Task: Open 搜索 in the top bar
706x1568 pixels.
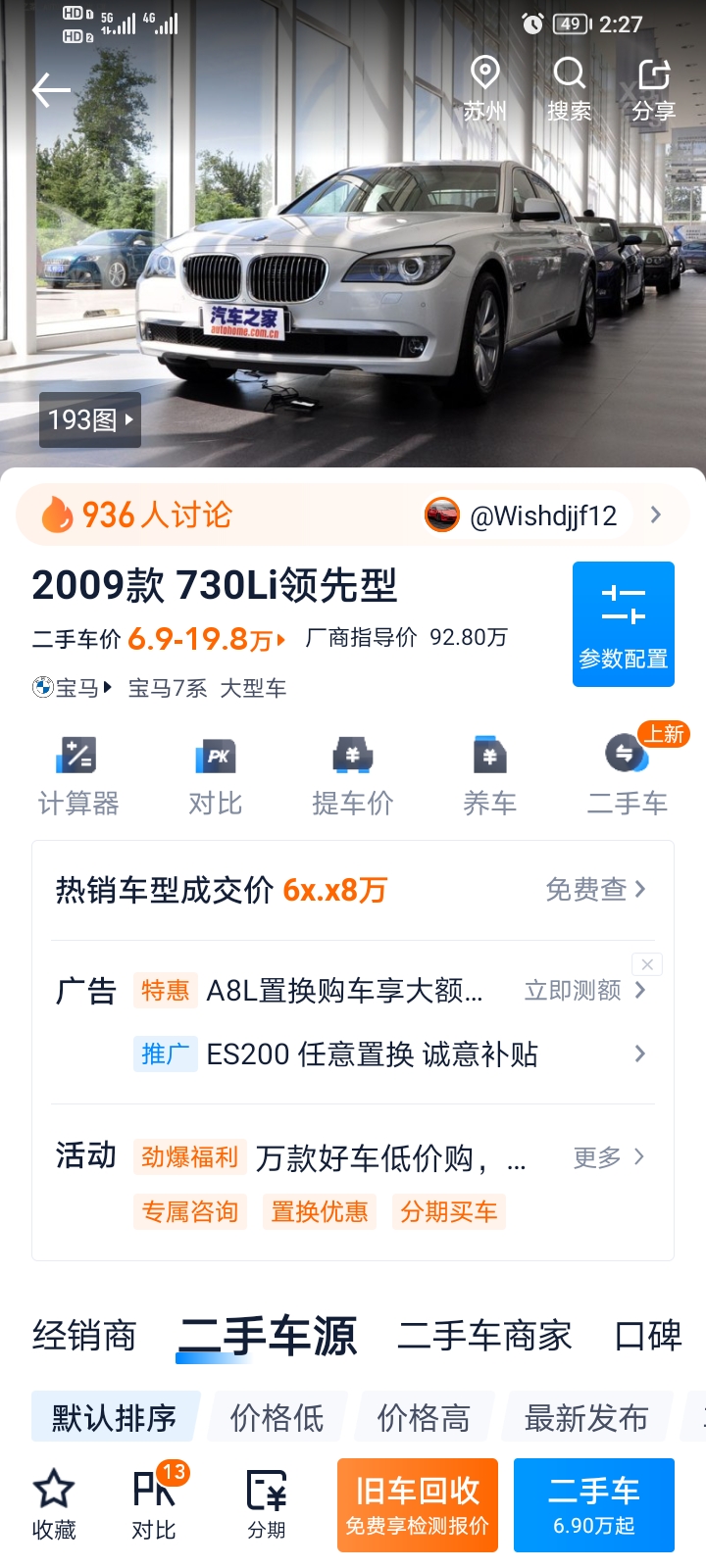Action: coord(569,89)
